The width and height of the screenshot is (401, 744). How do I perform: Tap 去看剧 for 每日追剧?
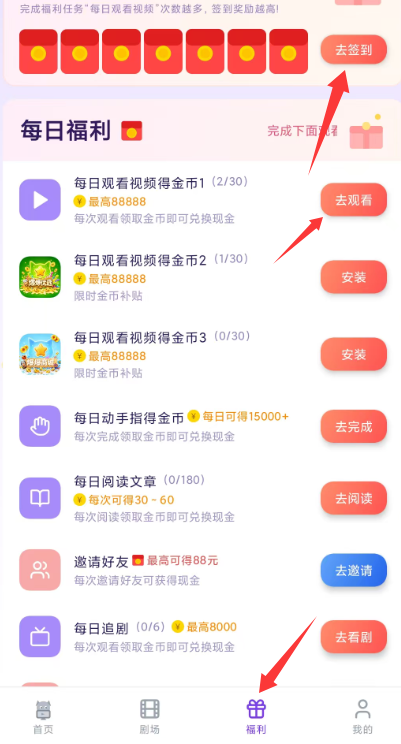(x=354, y=637)
